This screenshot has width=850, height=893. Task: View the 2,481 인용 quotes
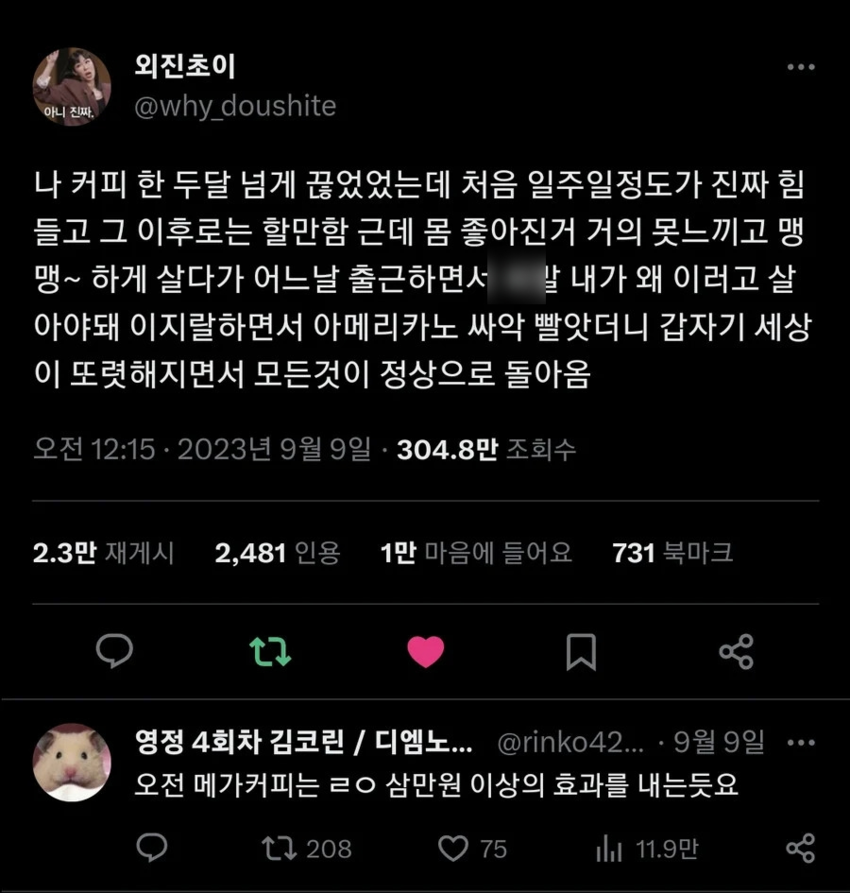point(277,552)
